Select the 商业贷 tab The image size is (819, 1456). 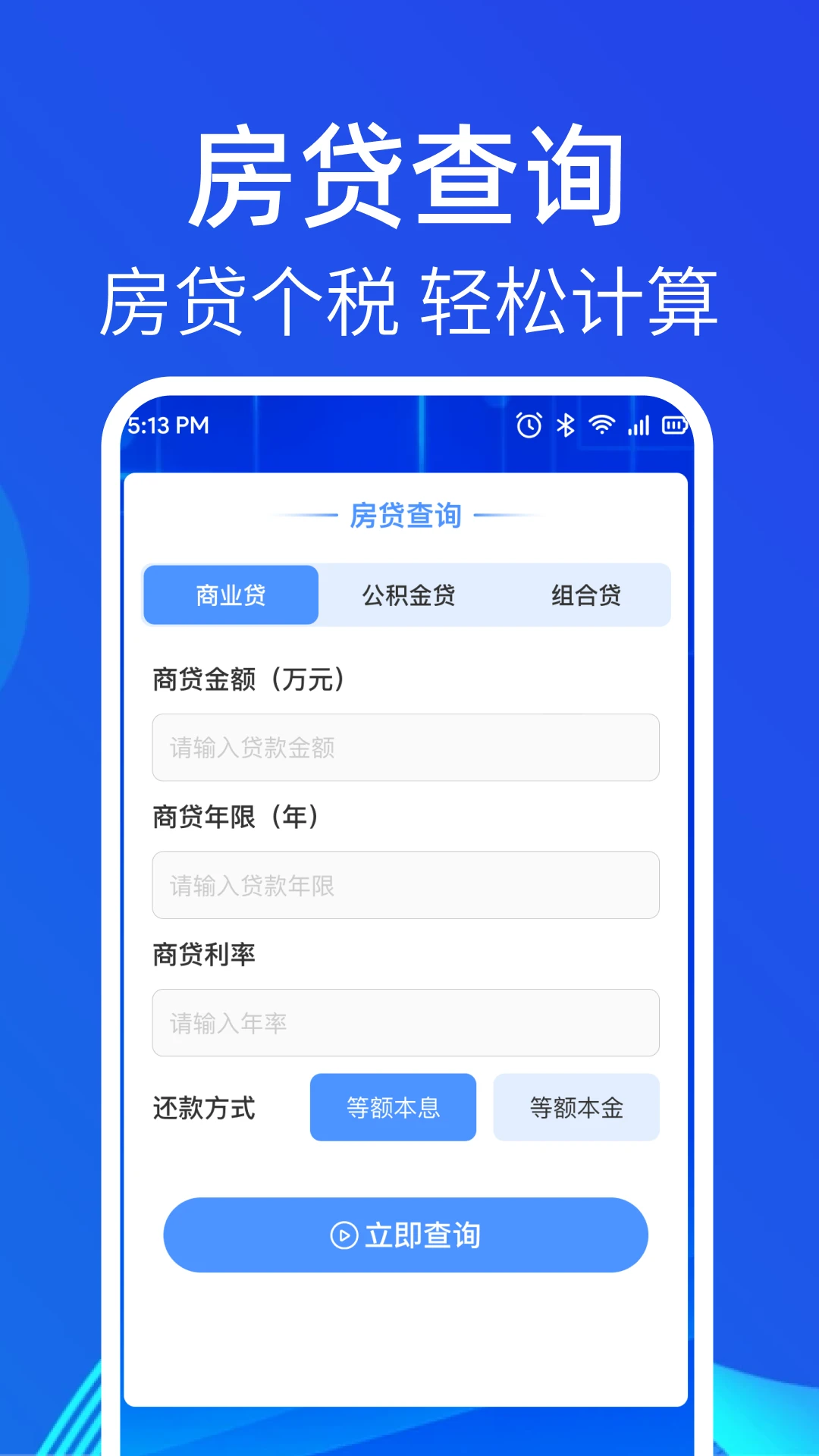[x=230, y=596]
